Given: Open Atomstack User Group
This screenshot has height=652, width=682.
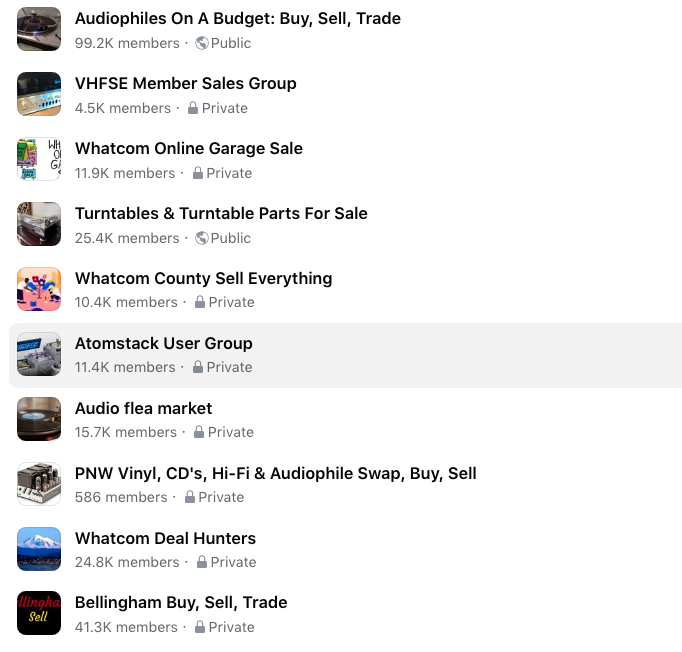Looking at the screenshot, I should [x=163, y=343].
